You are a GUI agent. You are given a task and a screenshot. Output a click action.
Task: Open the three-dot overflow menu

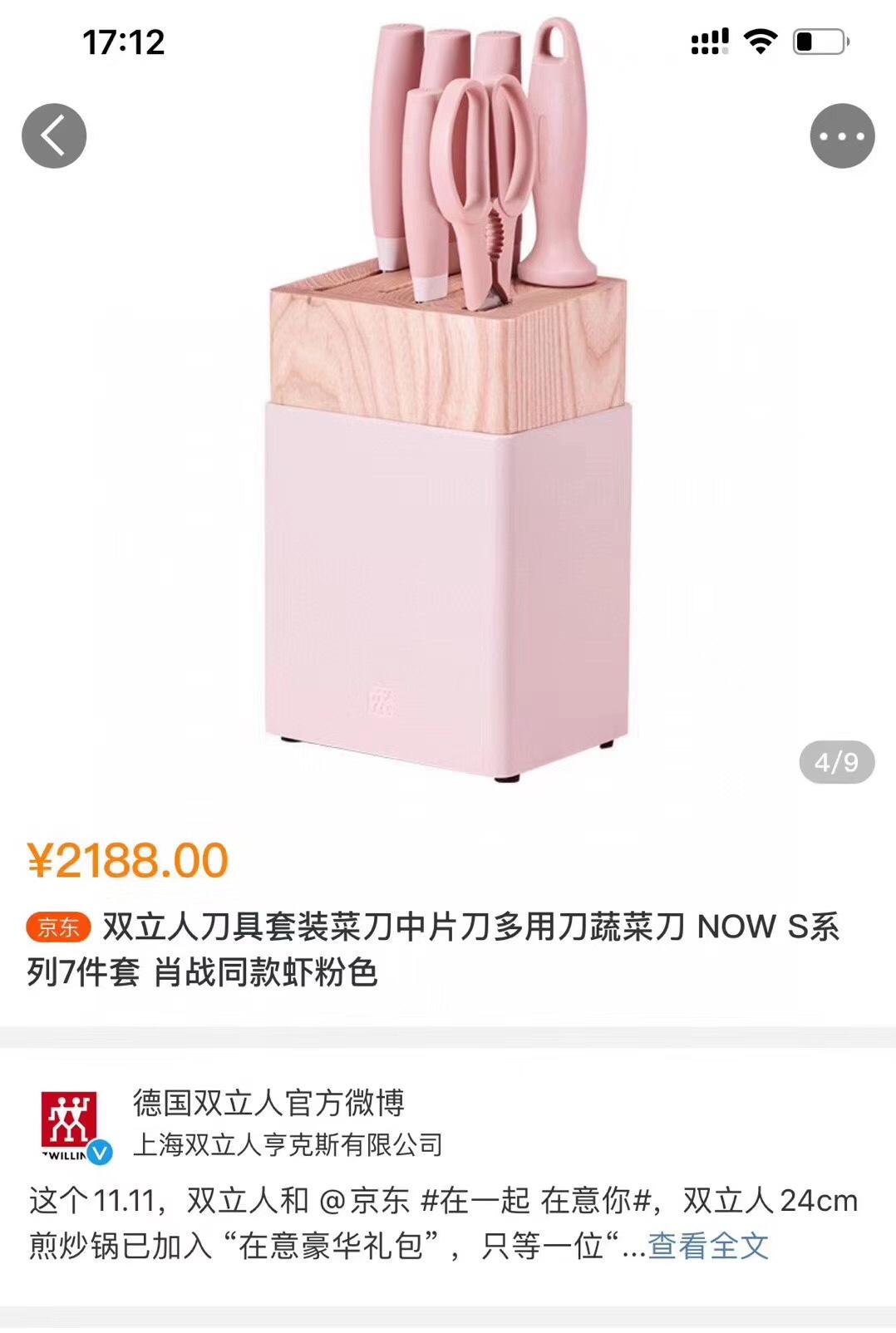tap(841, 136)
